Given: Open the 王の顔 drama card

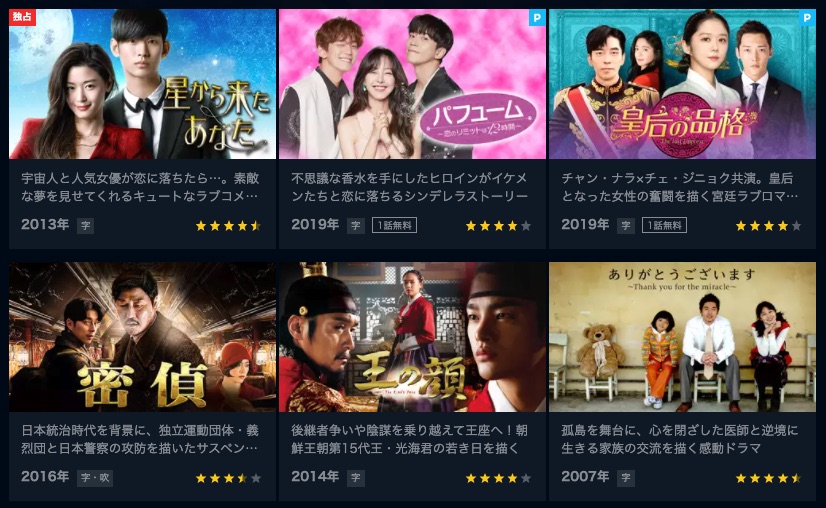Looking at the screenshot, I should (412, 338).
